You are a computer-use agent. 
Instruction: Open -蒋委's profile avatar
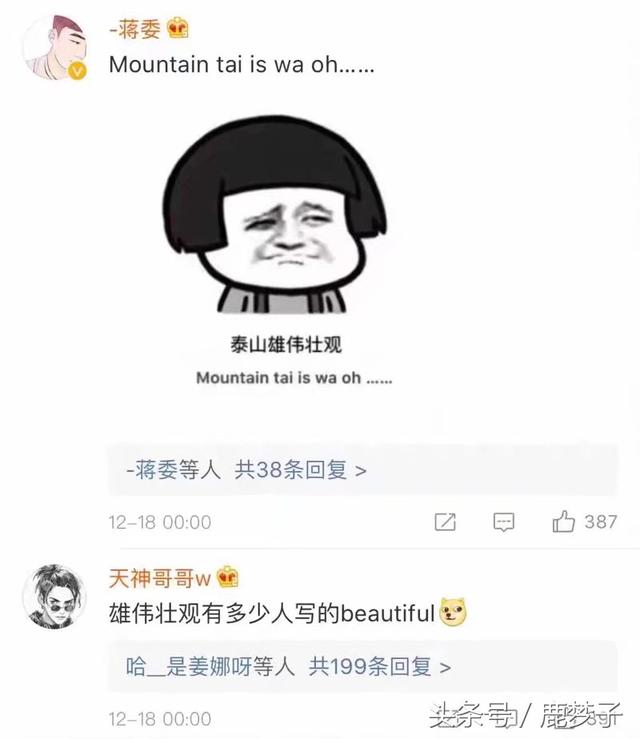pos(52,46)
